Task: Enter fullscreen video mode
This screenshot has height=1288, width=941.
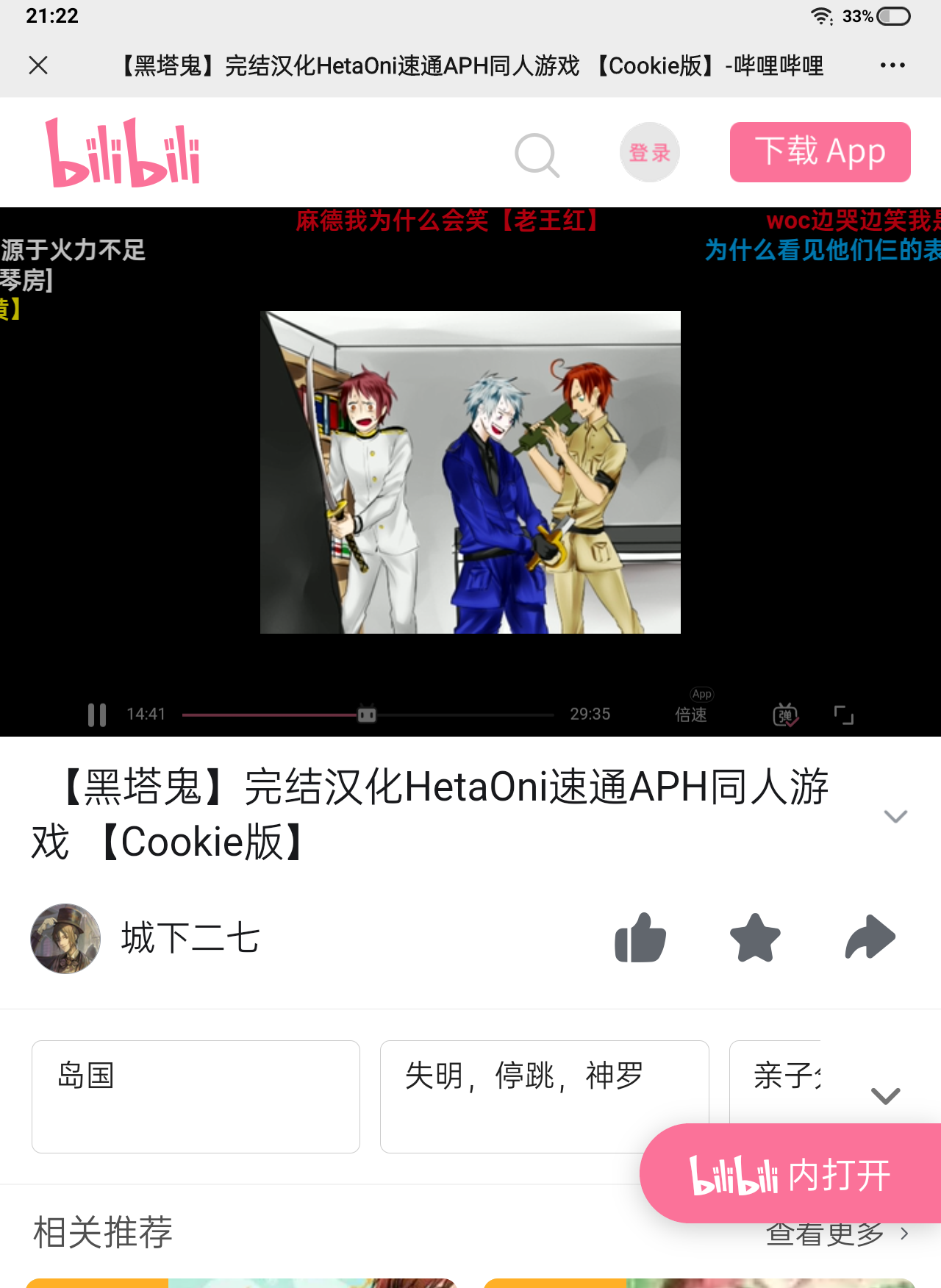Action: click(x=844, y=715)
